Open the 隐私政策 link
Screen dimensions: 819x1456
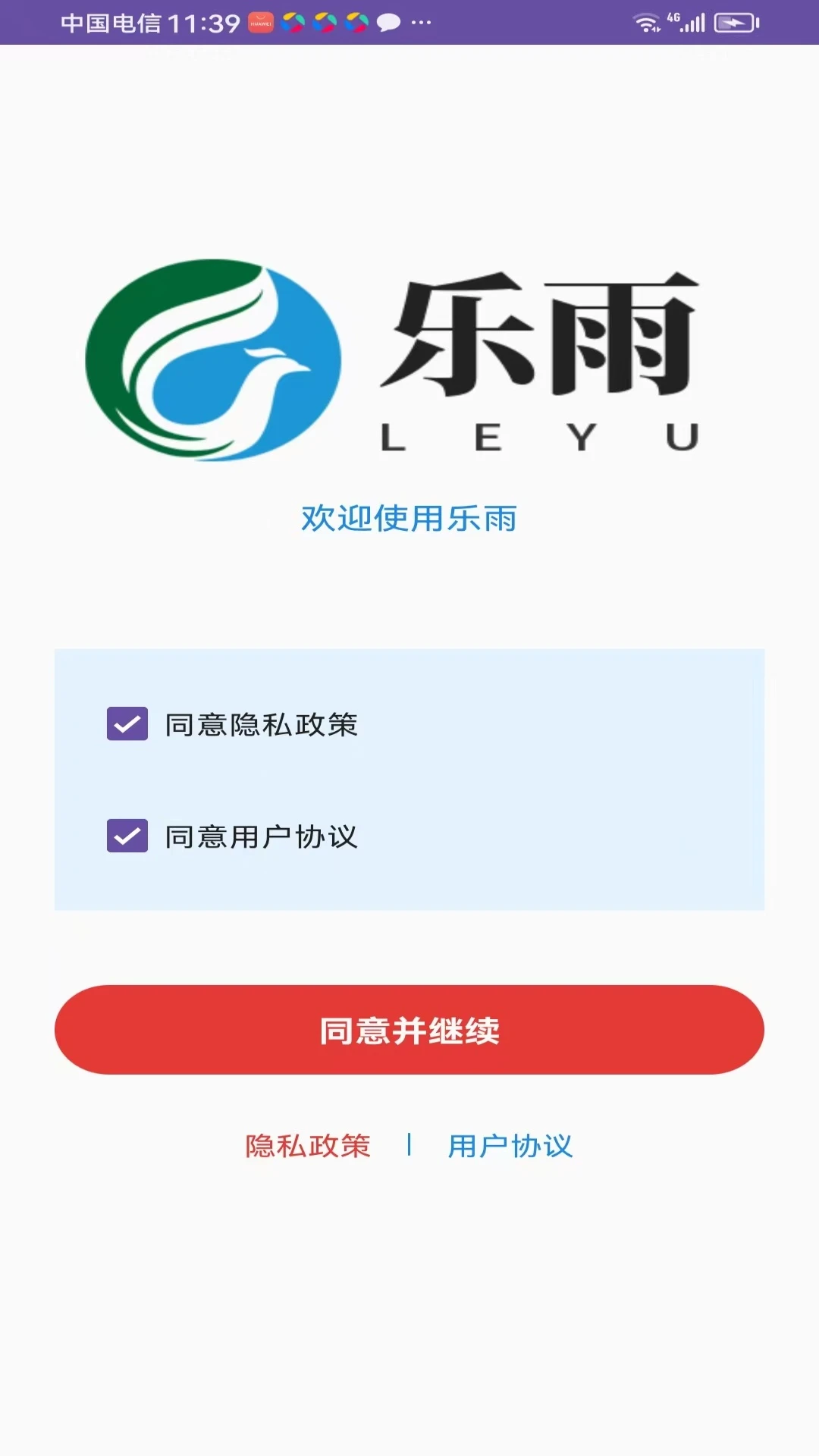click(x=308, y=1146)
